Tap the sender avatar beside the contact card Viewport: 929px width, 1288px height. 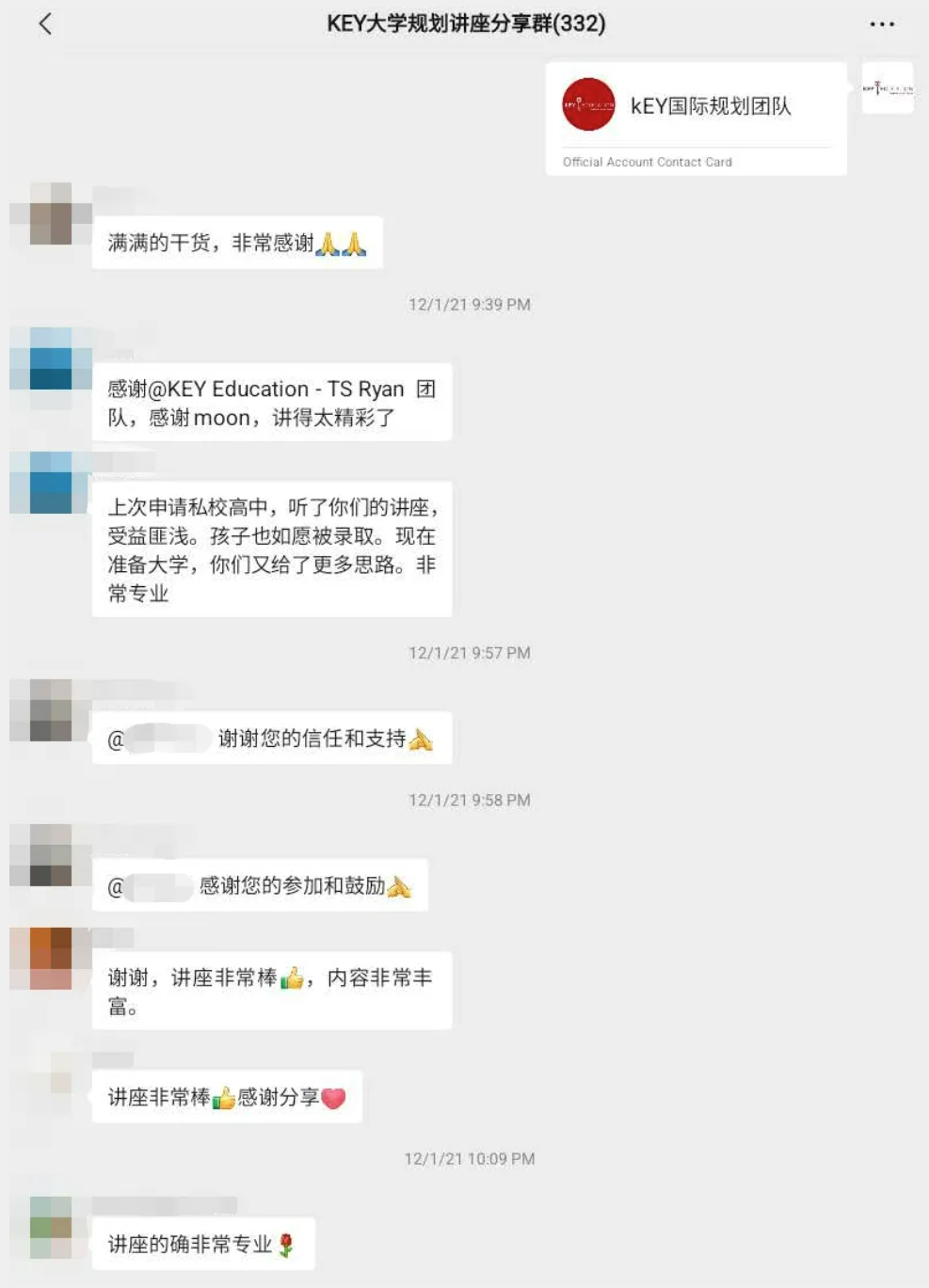(888, 88)
